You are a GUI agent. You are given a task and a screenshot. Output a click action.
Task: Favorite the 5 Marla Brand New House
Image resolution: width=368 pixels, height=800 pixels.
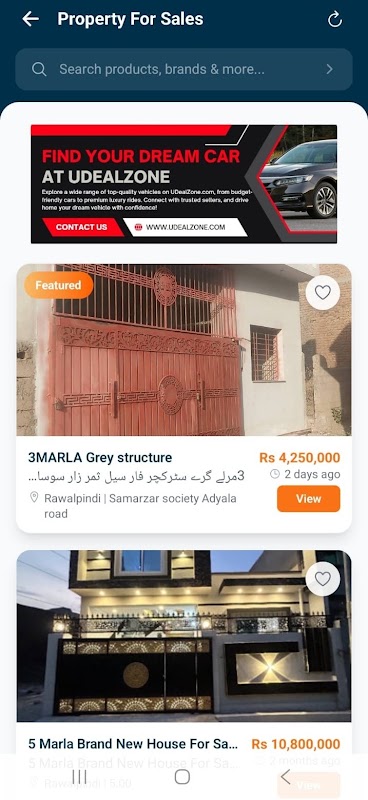[x=323, y=579]
